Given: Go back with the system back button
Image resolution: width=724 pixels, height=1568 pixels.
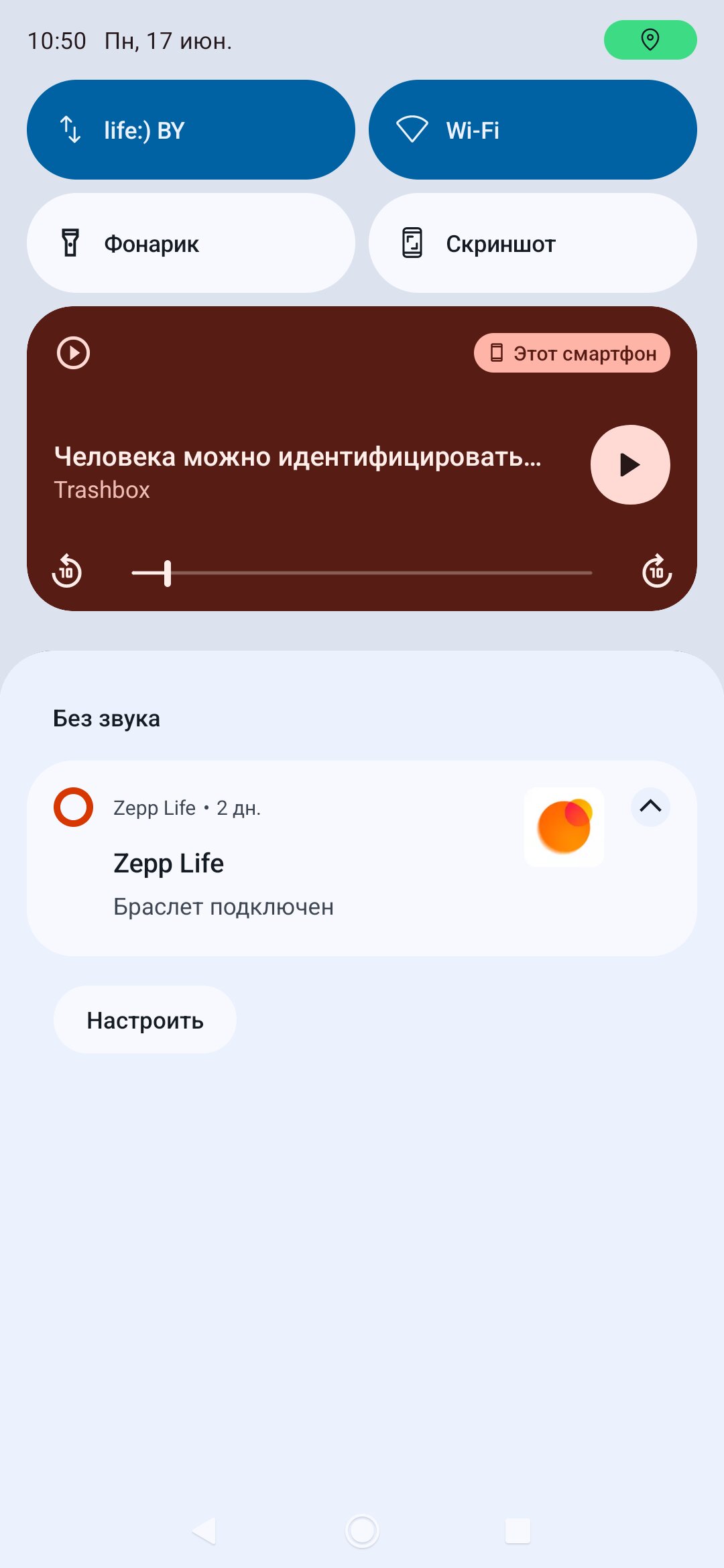Looking at the screenshot, I should (x=204, y=1530).
